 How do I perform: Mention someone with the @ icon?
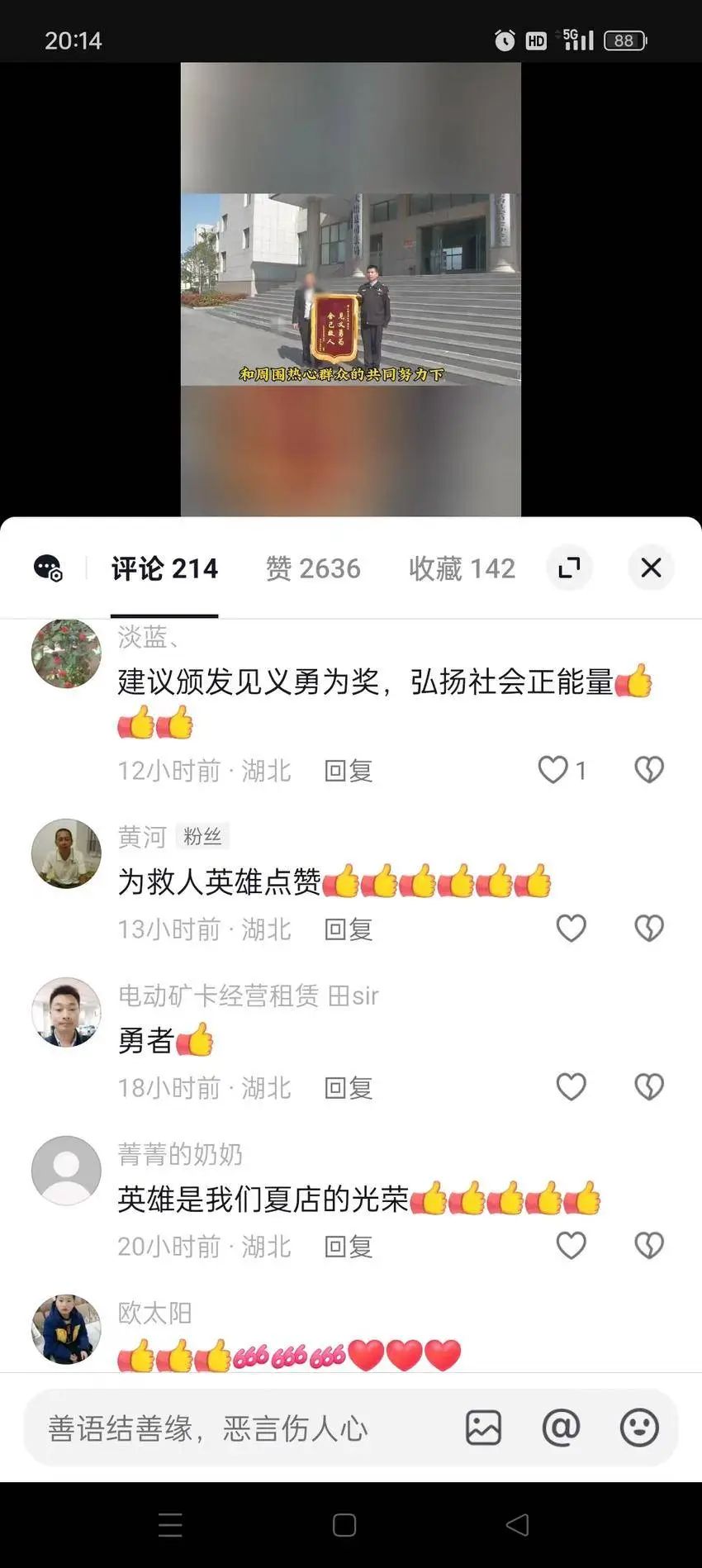pos(561,1428)
